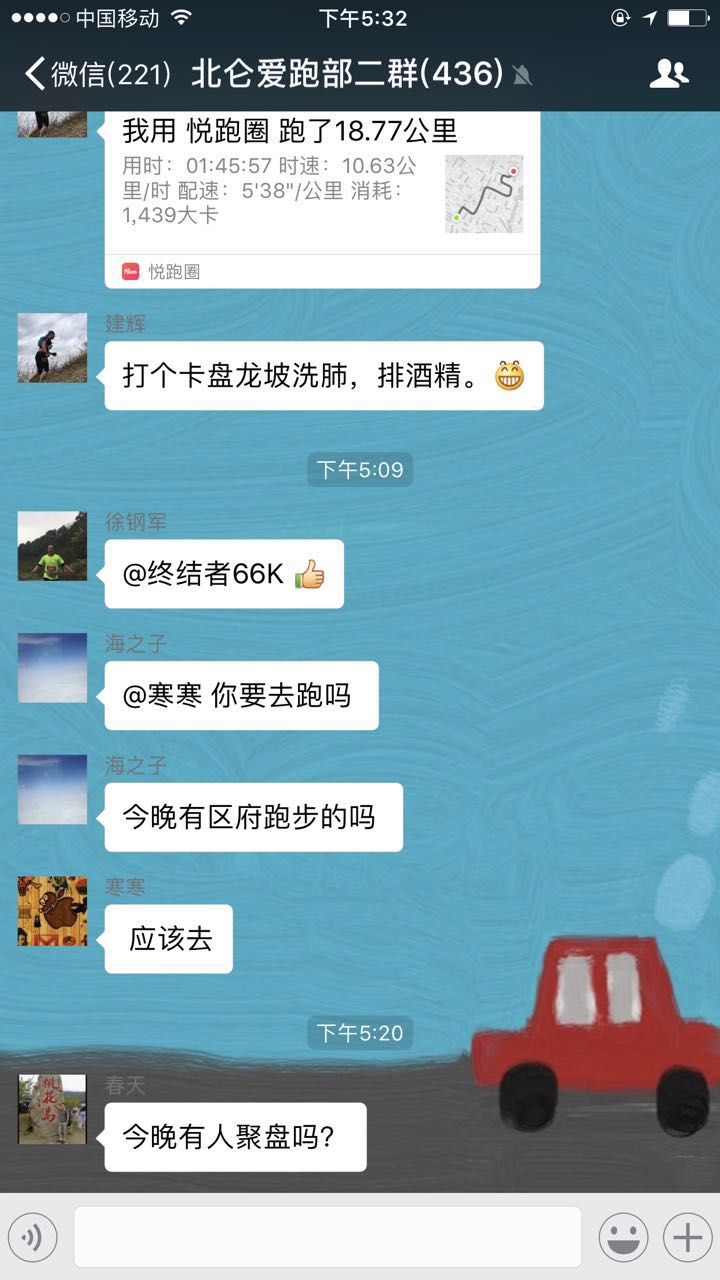Viewport: 720px width, 1280px height.
Task: Switch to voice message input
Action: coord(32,1238)
